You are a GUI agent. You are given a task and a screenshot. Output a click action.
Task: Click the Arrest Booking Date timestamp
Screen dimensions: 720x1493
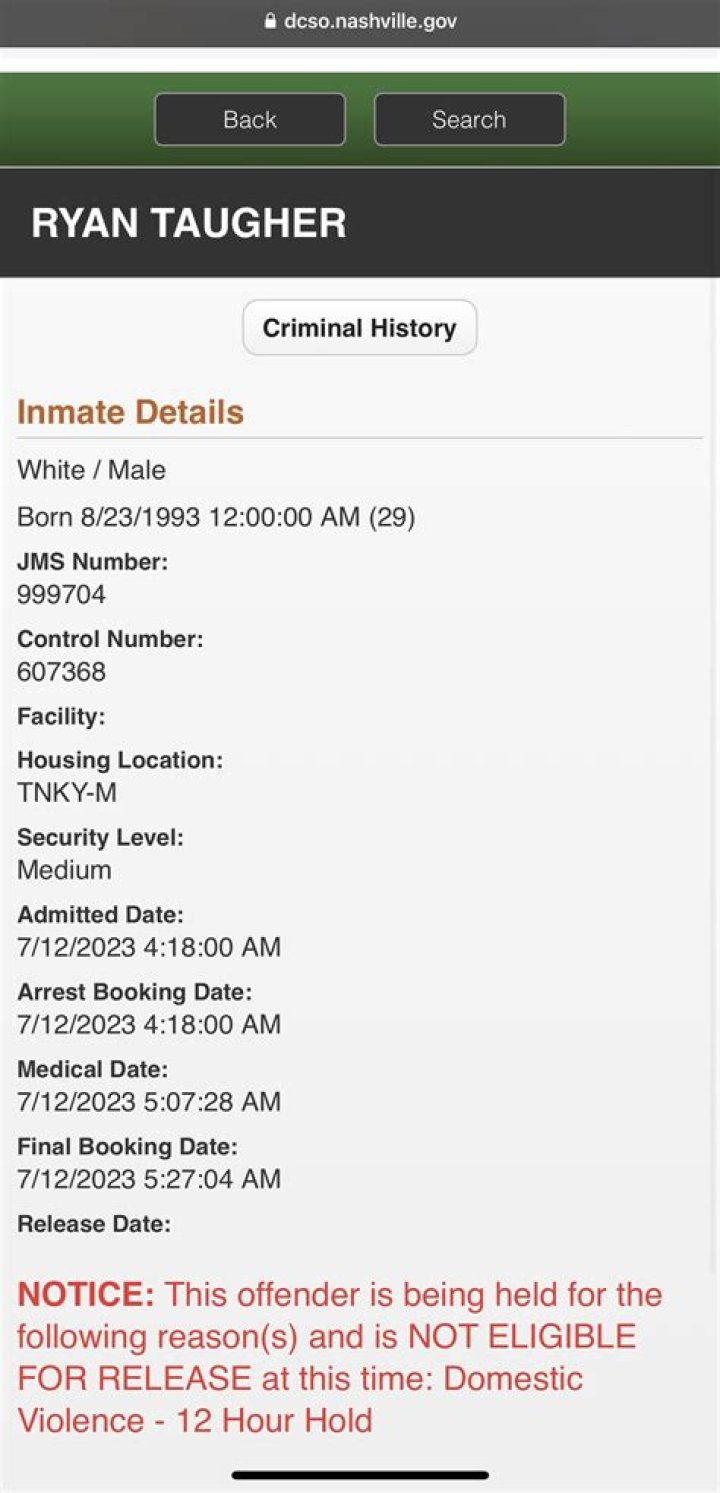pos(149,1024)
